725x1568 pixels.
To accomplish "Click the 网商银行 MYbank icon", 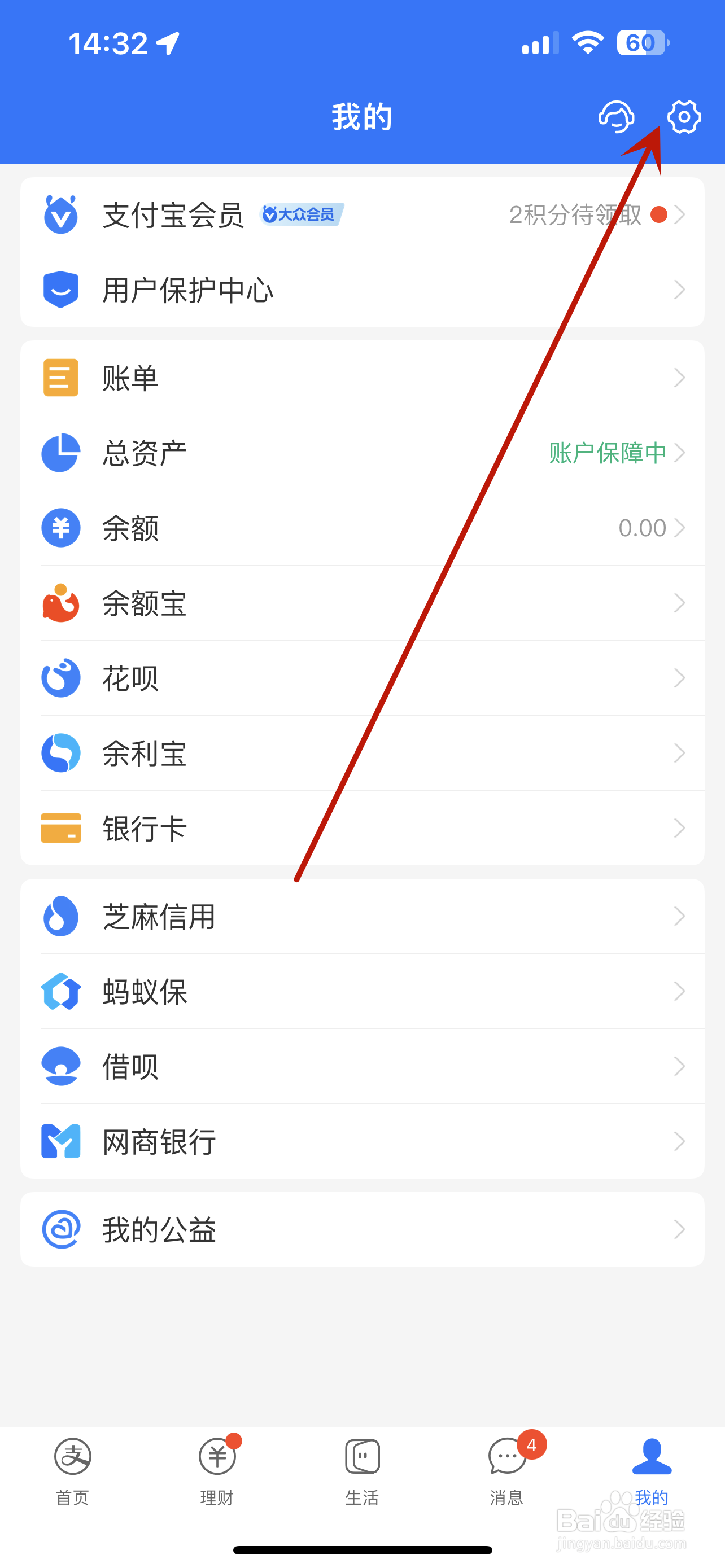I will tap(61, 1142).
